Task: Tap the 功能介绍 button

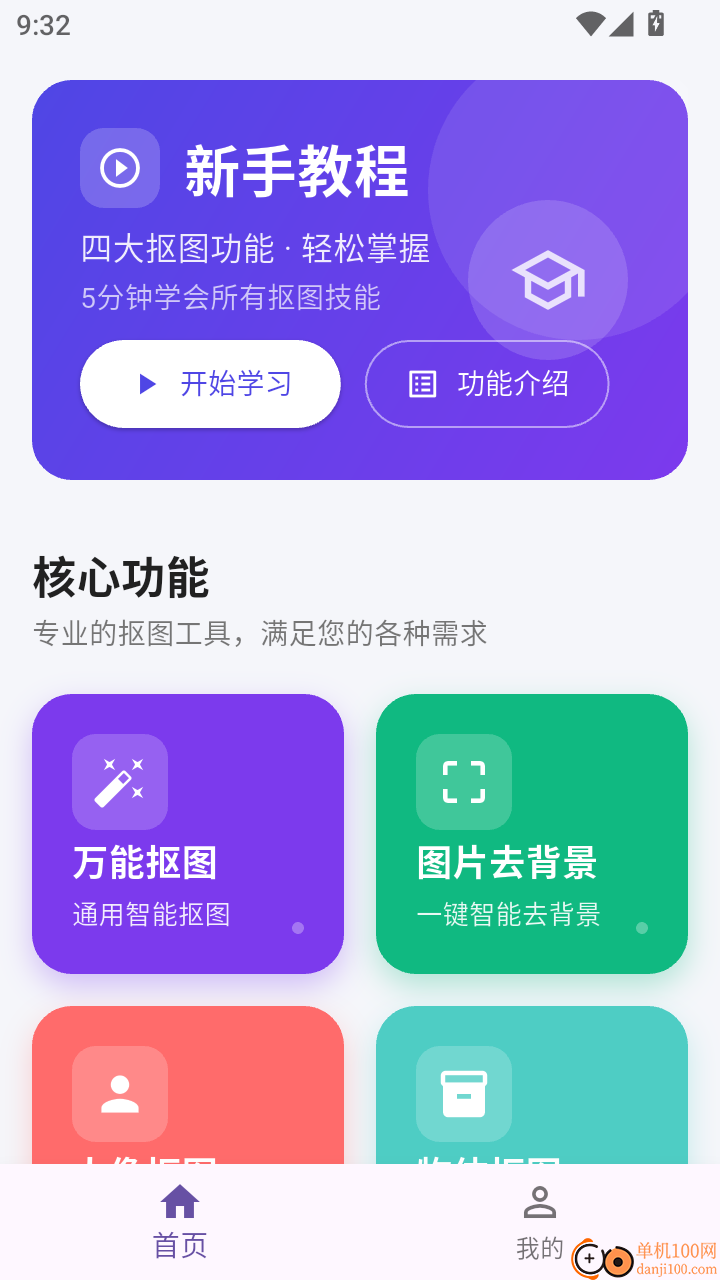Action: click(487, 383)
